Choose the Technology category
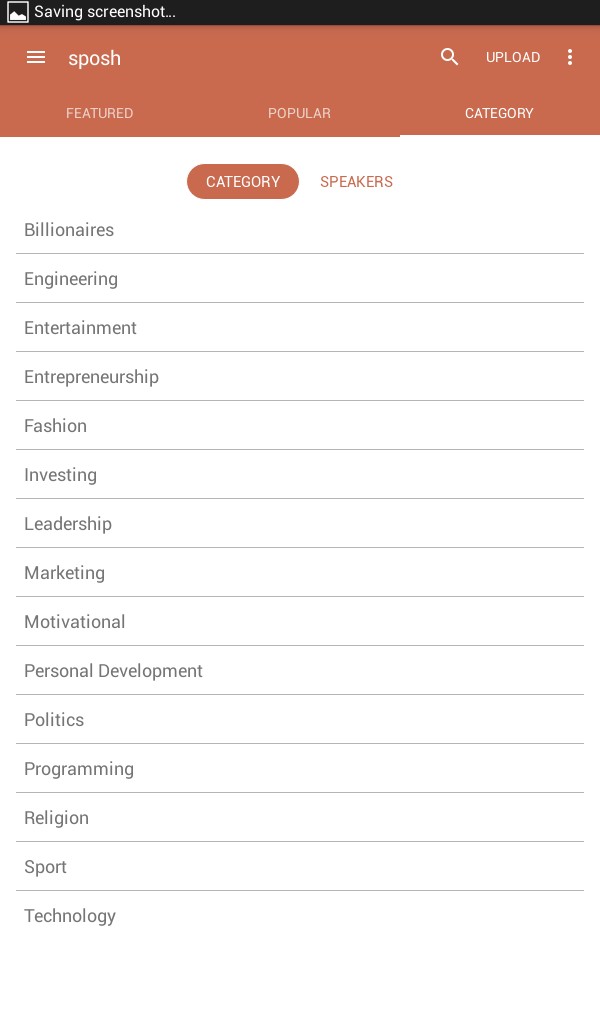600x1024 pixels. coord(300,916)
